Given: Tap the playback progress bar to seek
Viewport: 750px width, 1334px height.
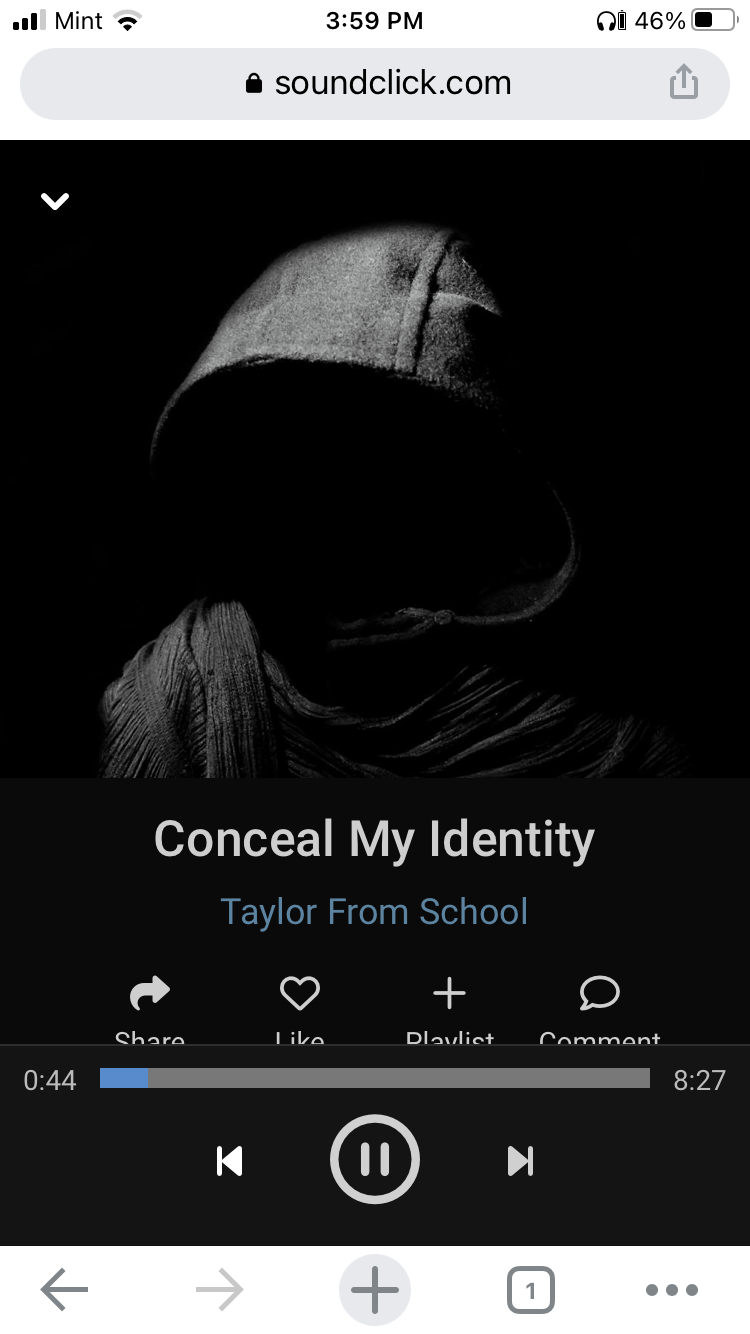Looking at the screenshot, I should click(x=375, y=1078).
